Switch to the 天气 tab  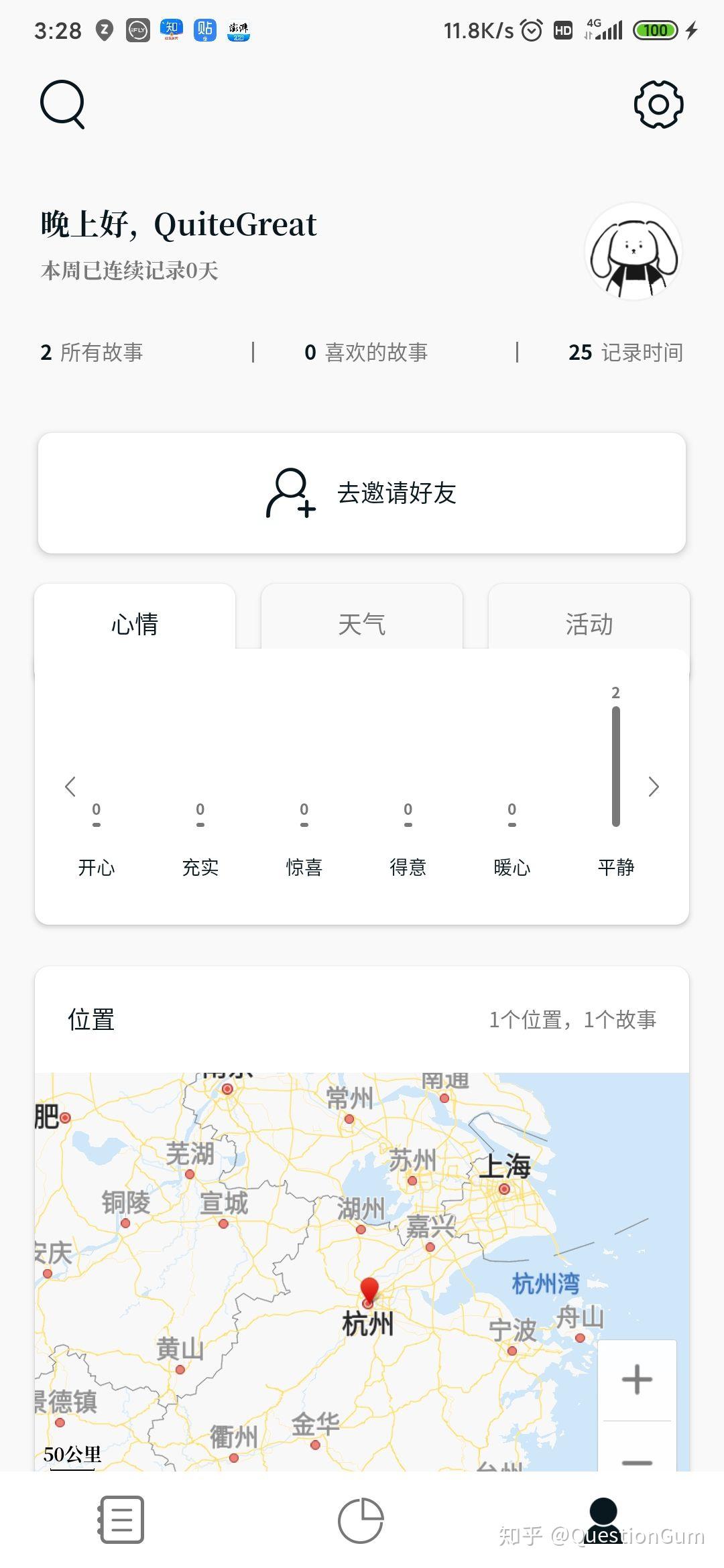pyautogui.click(x=362, y=624)
